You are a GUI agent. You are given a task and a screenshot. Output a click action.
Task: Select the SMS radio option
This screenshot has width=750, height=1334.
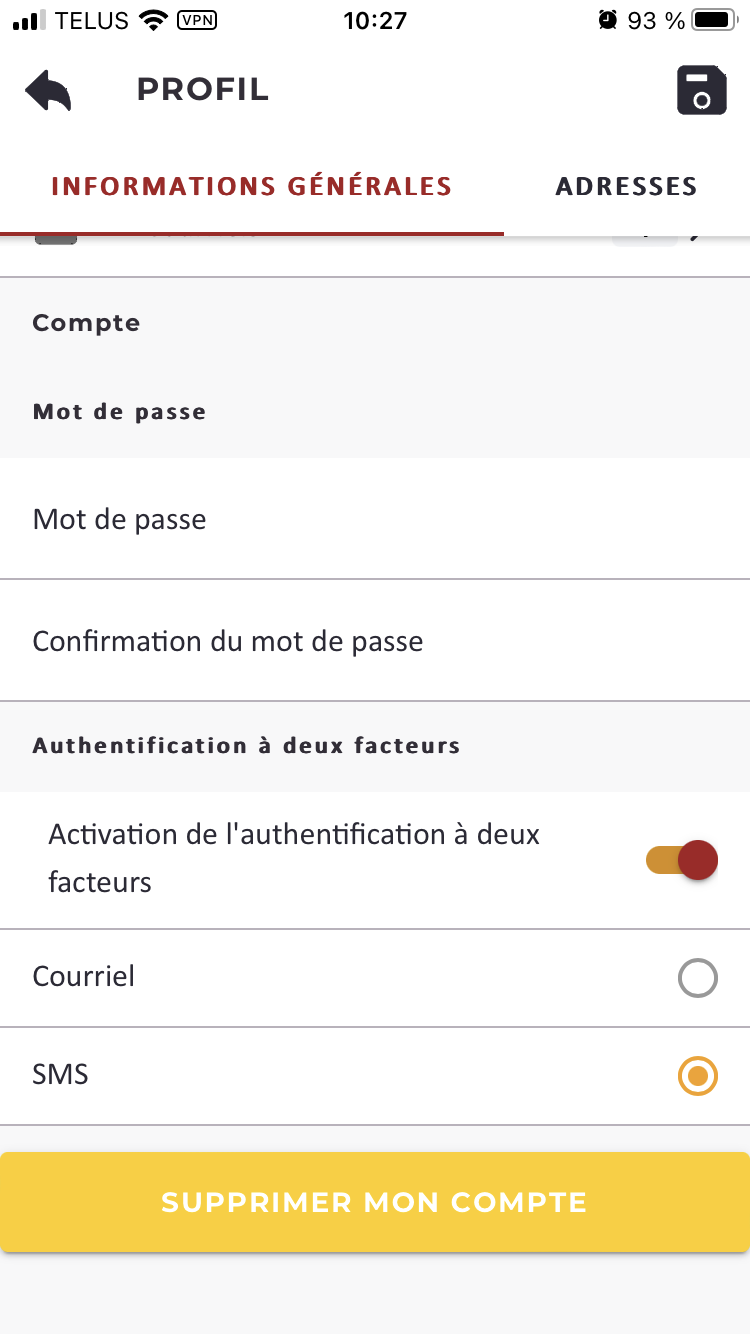(698, 1076)
